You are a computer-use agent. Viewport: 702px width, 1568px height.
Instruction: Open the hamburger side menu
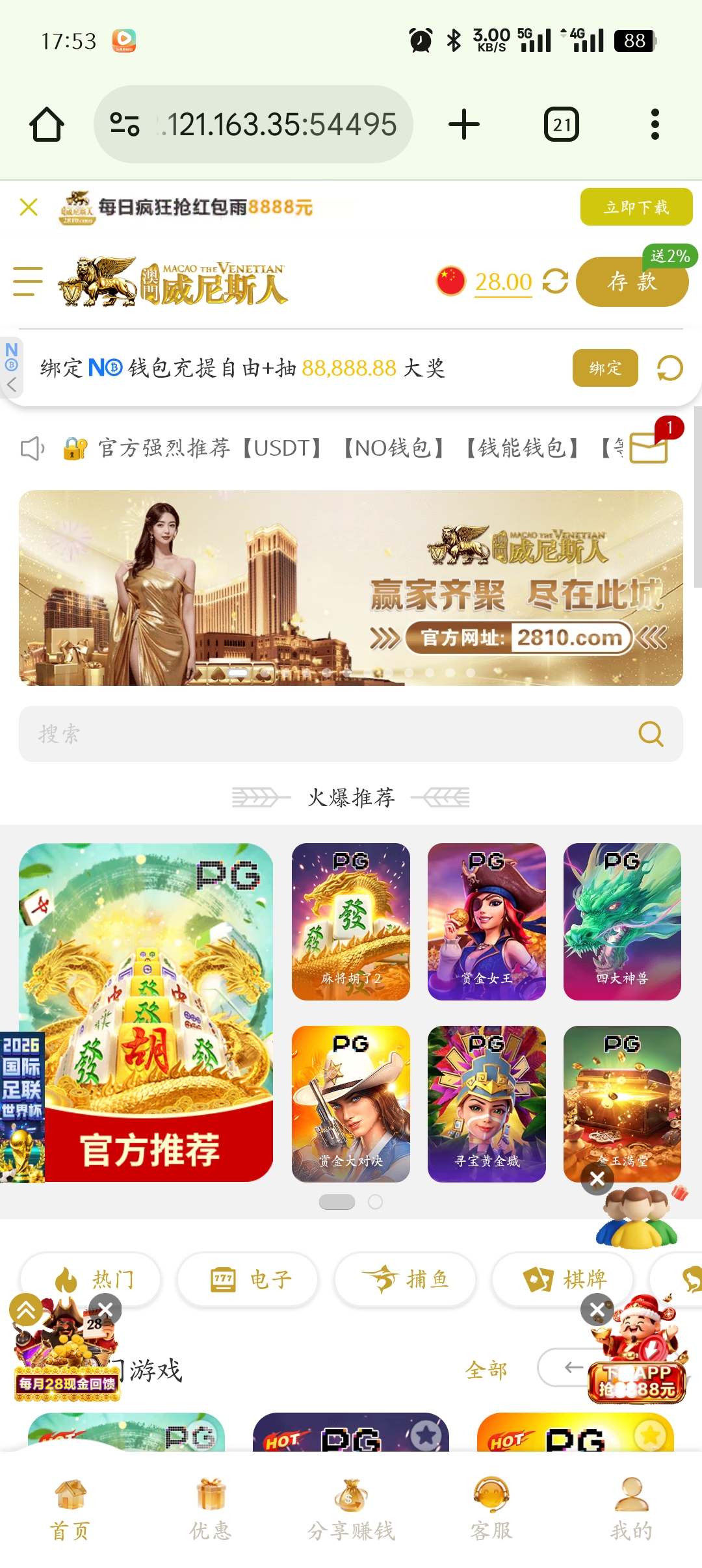[x=28, y=281]
